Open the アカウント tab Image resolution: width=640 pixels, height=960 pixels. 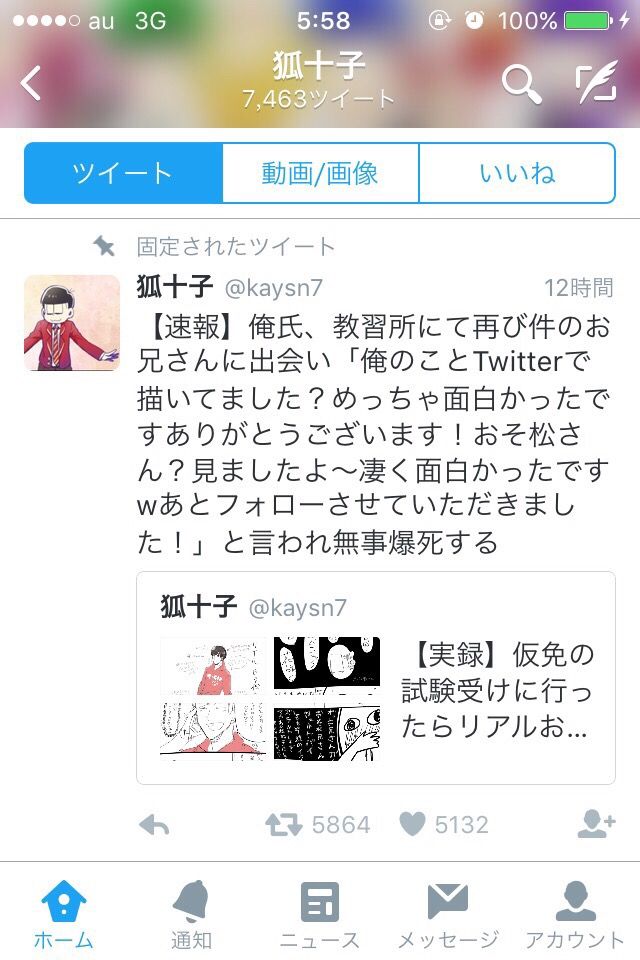[575, 914]
